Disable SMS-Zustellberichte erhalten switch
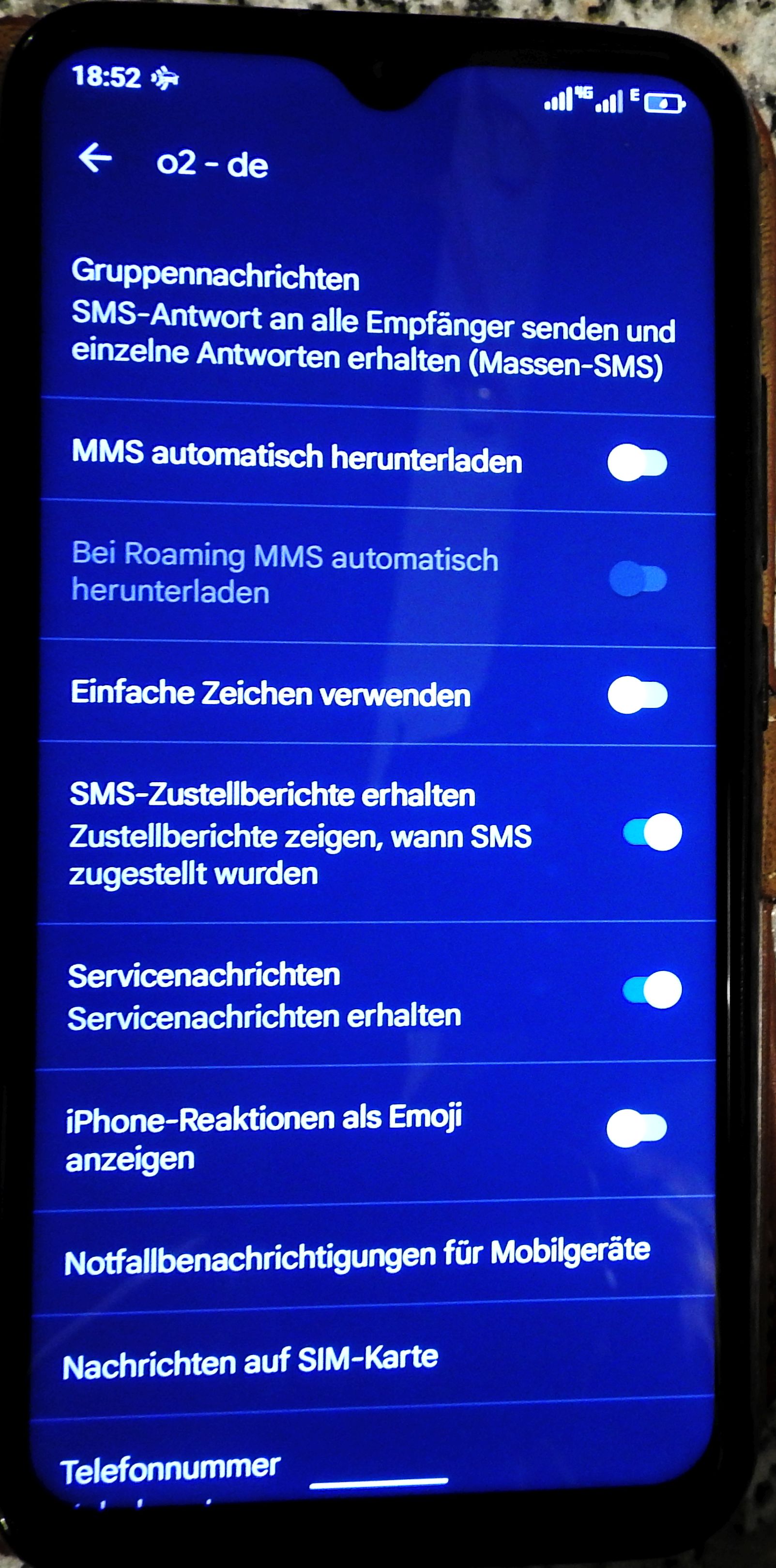 (652, 832)
